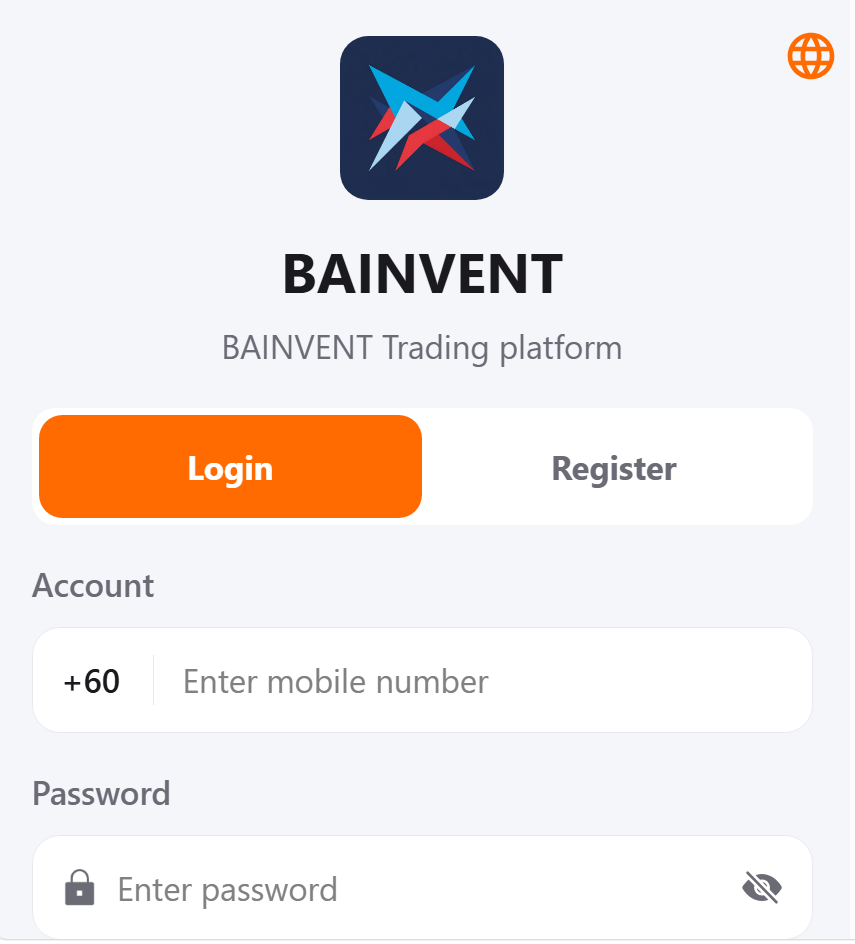
Task: Switch to the Register tab
Action: click(x=614, y=468)
